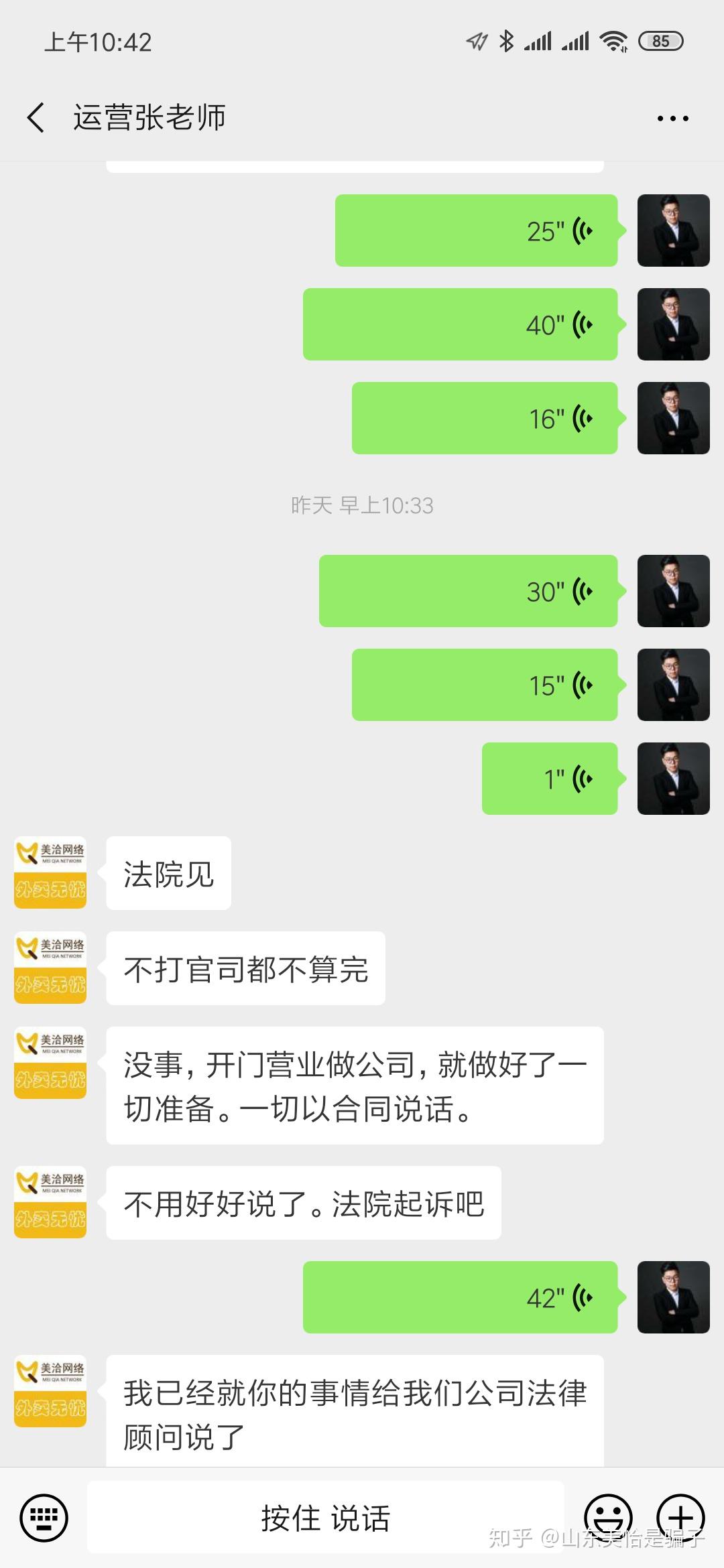
Task: Open the emoji sticker panel
Action: pyautogui.click(x=608, y=1517)
